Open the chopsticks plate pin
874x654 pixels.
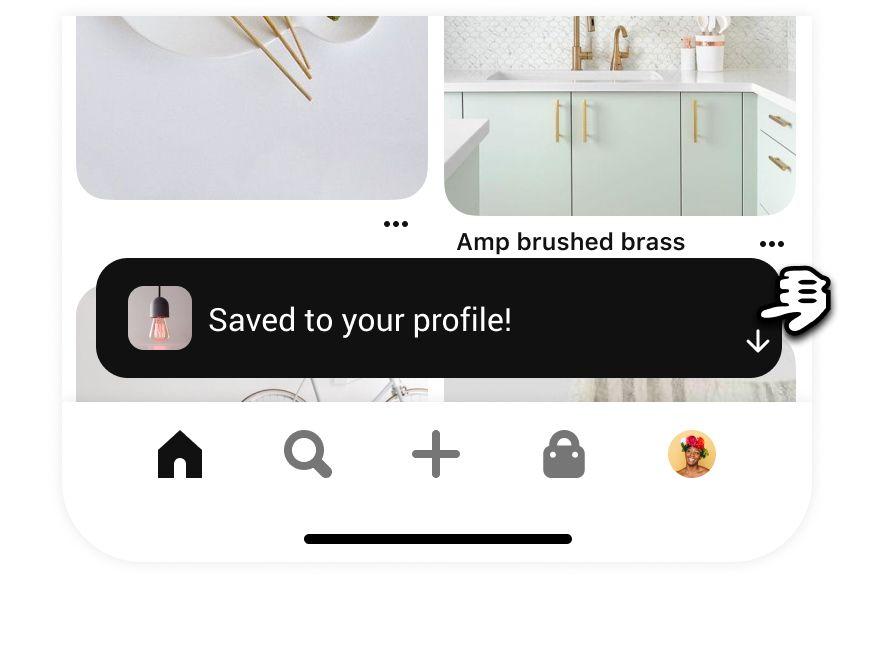pos(252,105)
